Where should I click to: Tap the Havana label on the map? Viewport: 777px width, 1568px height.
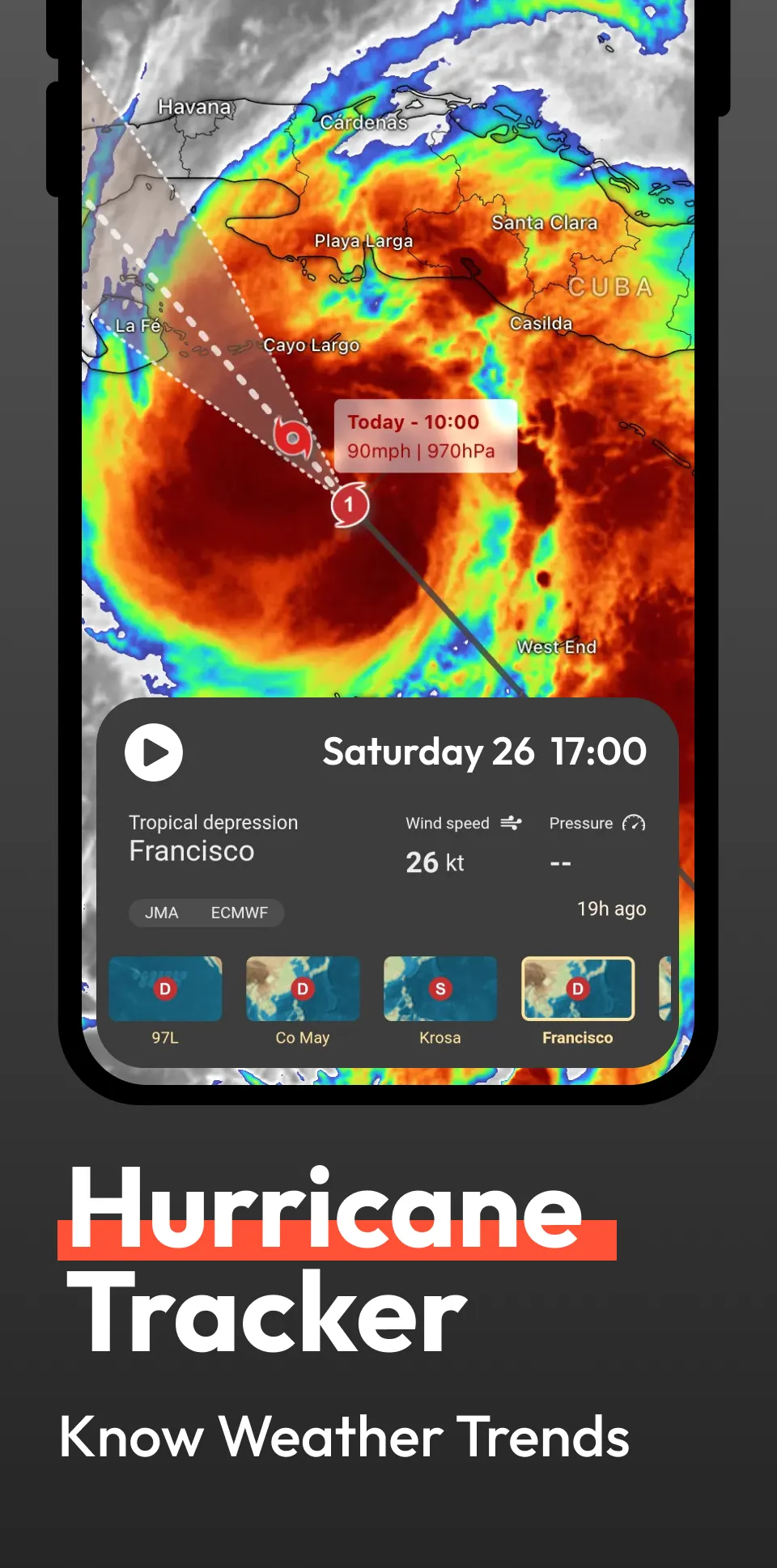(194, 107)
